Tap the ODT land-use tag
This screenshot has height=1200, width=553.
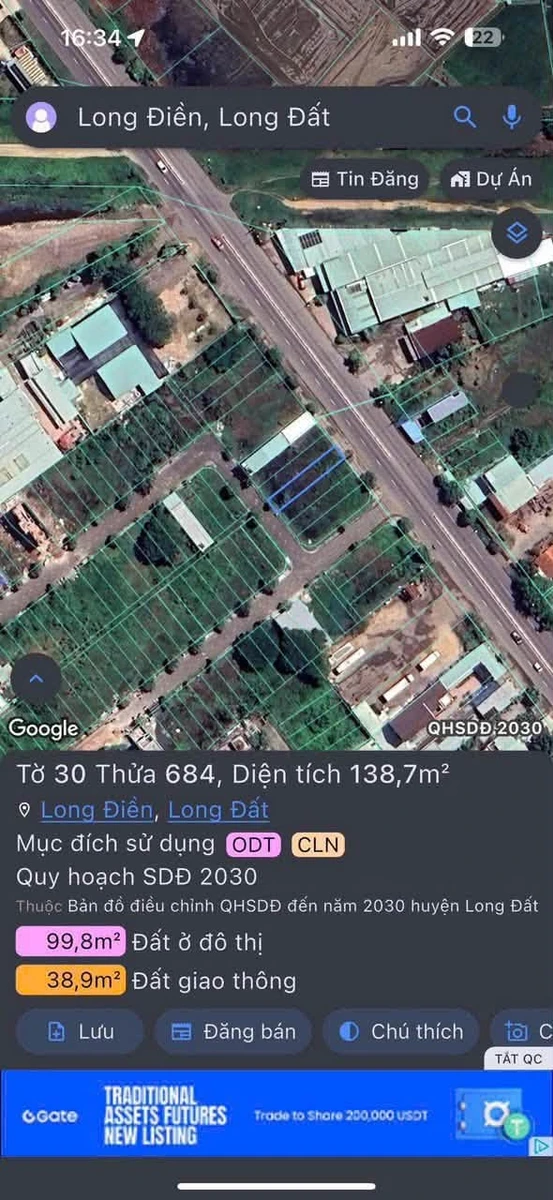(254, 845)
